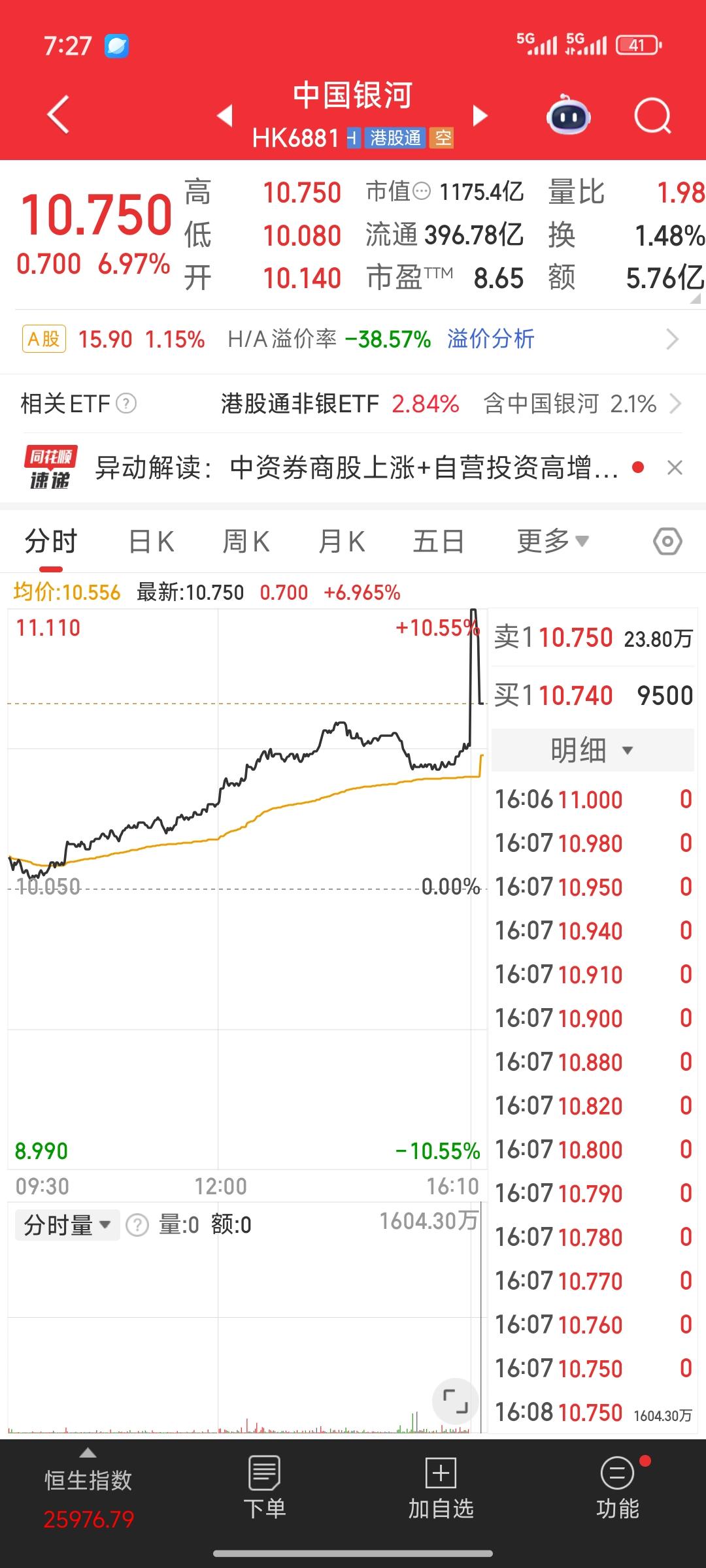Screen dimensions: 706x1568
Task: Open the 明细 order detail dropdown
Action: click(590, 750)
